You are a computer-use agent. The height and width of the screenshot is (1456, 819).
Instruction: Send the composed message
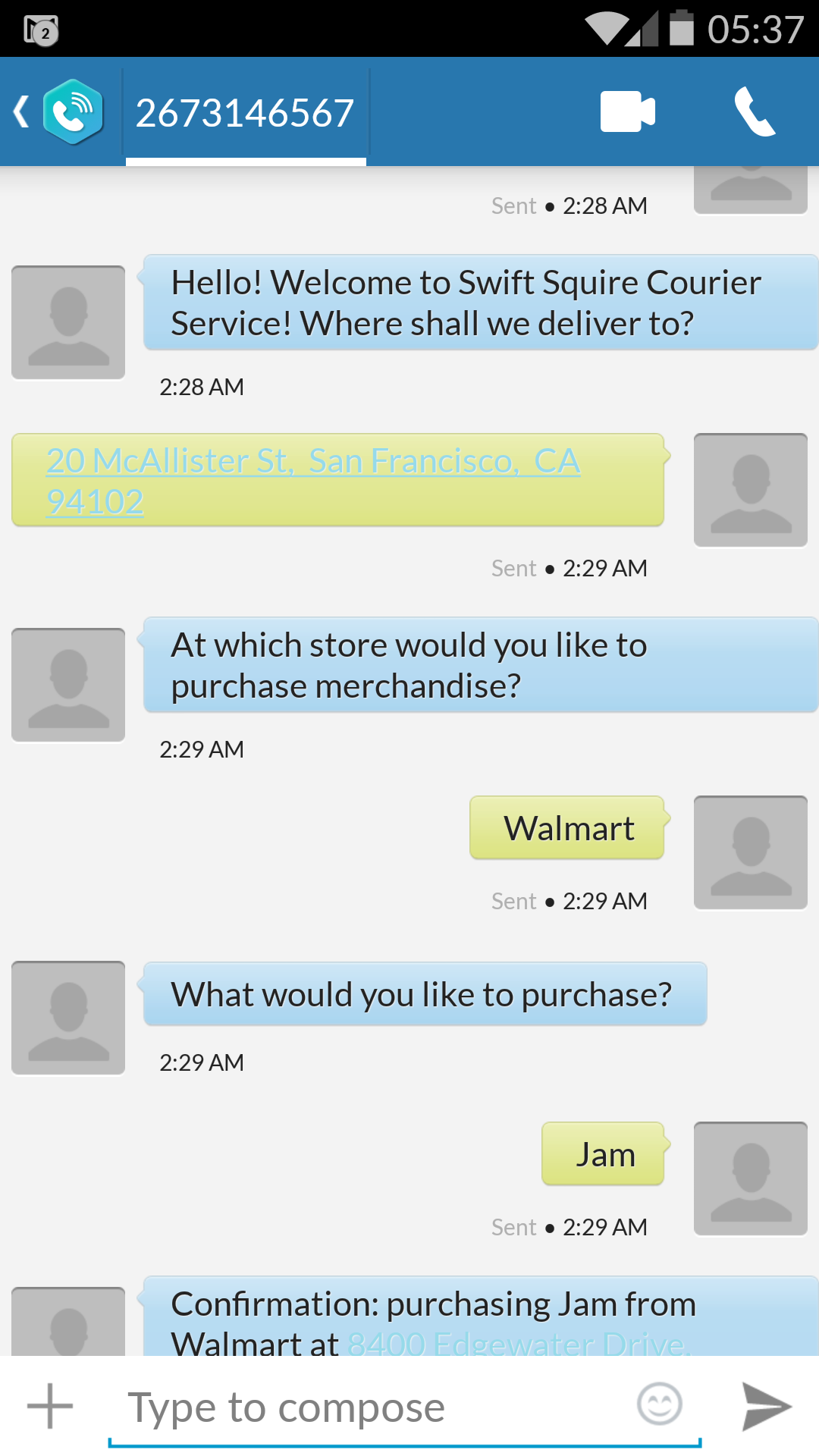pos(766,1406)
